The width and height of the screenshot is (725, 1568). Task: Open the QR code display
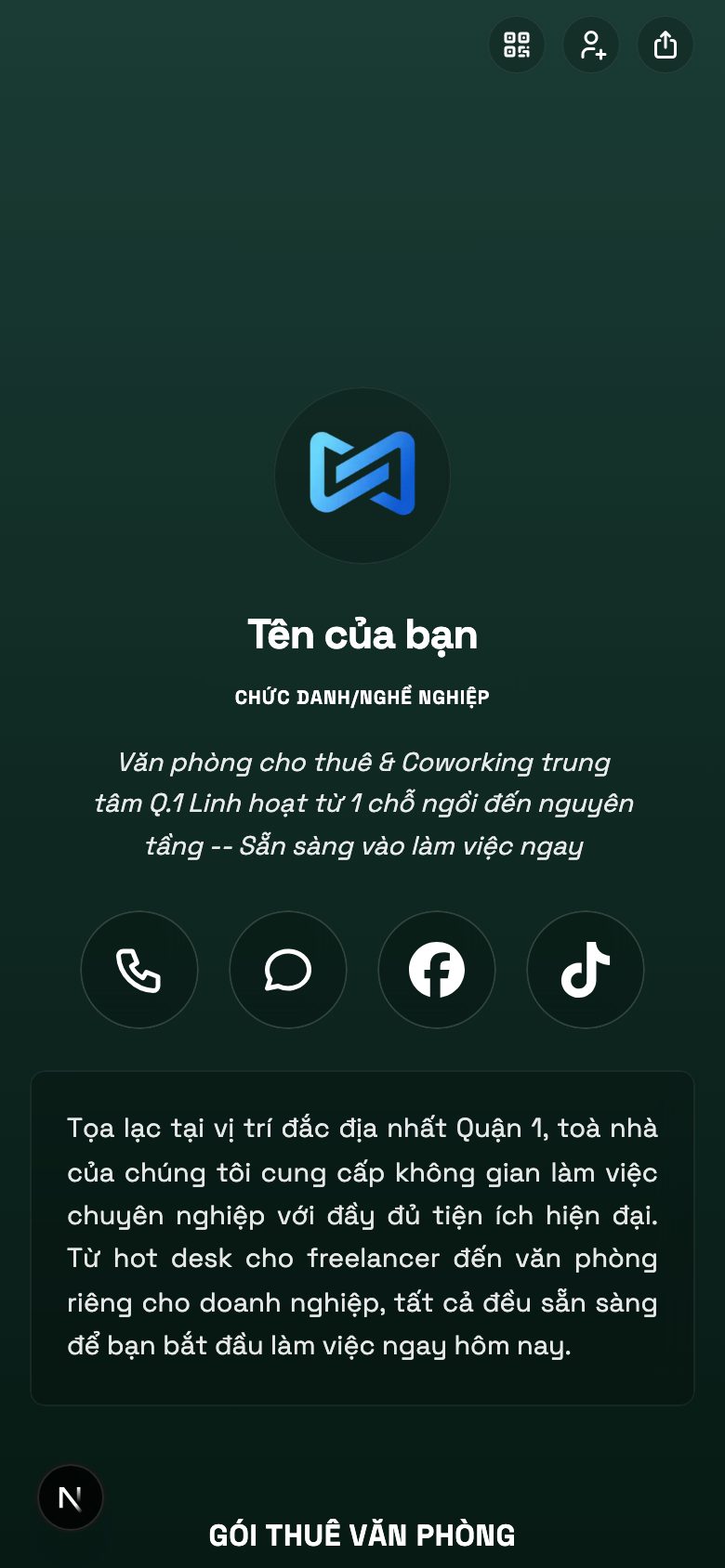coord(516,44)
